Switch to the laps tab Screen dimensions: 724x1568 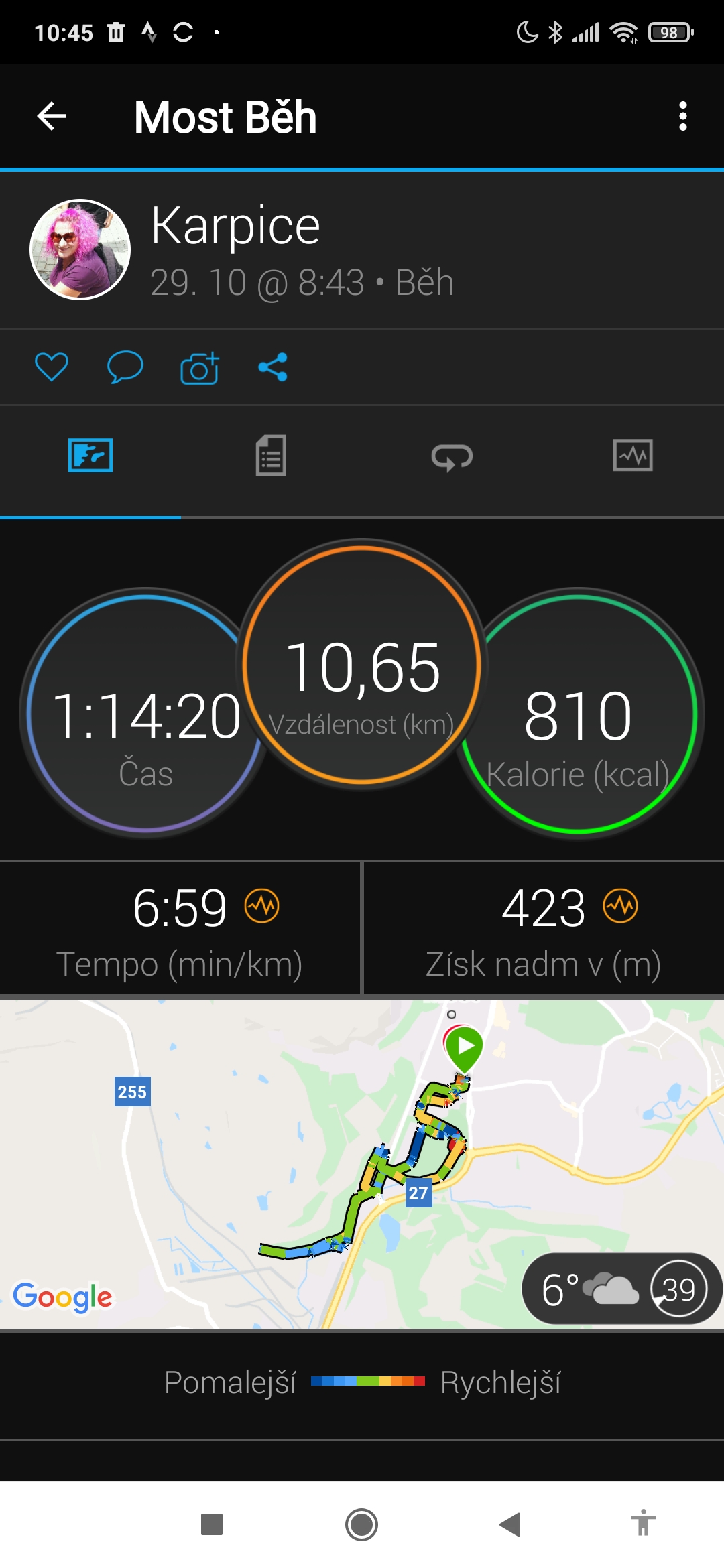(452, 457)
